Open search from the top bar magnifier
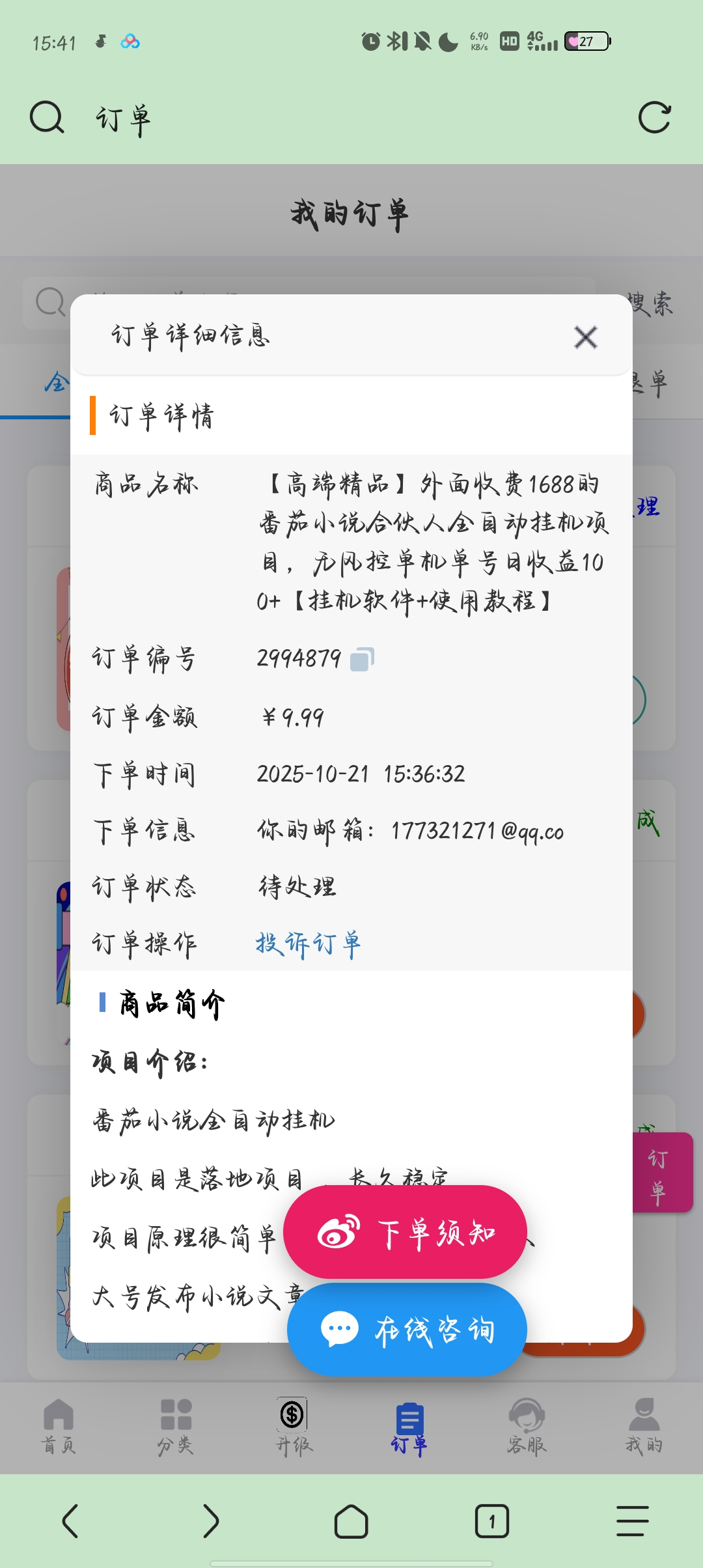This screenshot has width=703, height=1568. coord(47,118)
